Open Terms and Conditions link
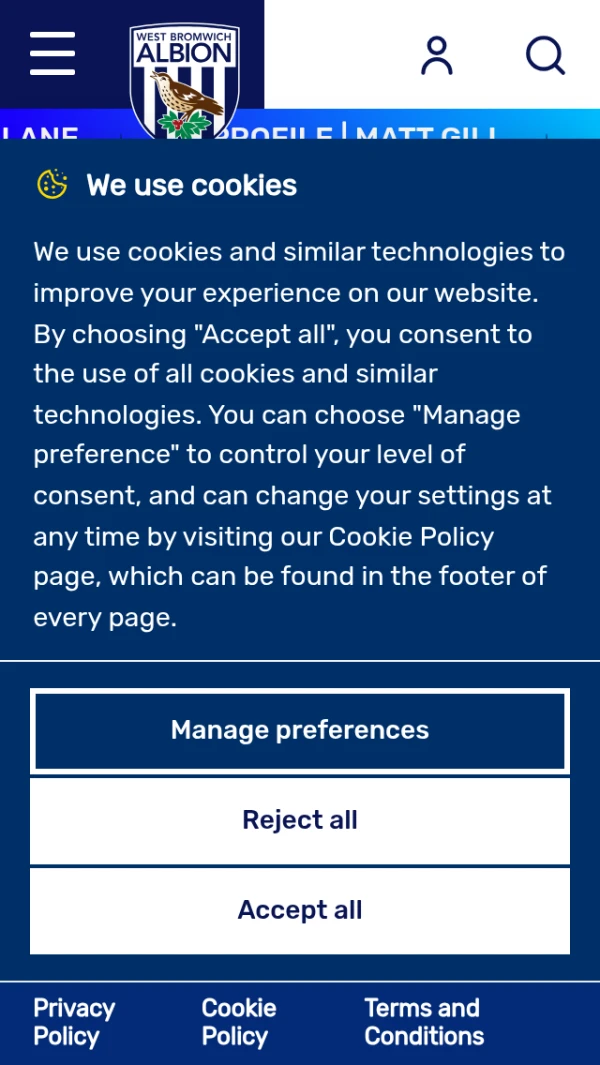 (423, 1022)
